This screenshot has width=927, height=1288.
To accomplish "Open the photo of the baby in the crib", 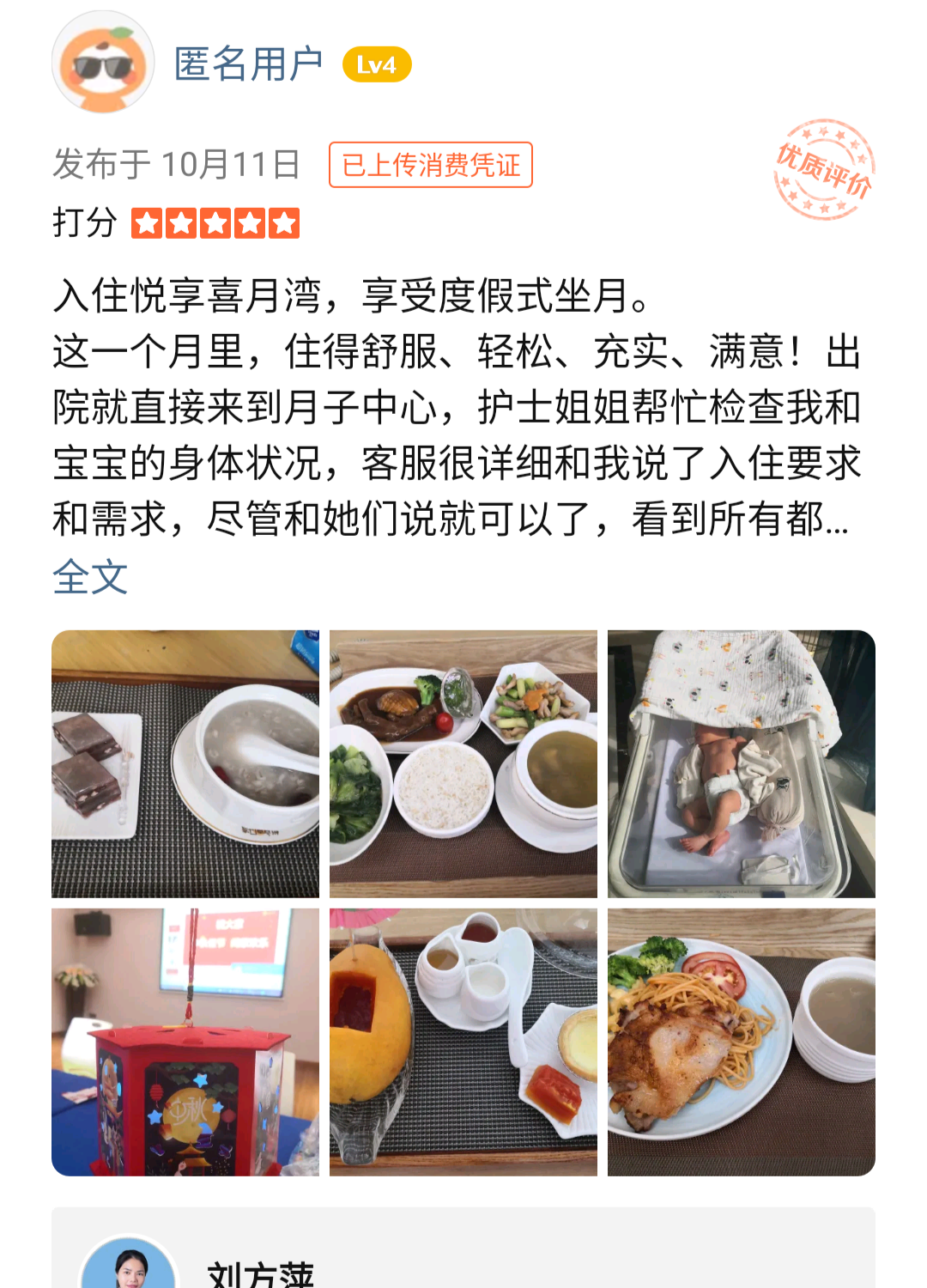I will click(x=742, y=763).
